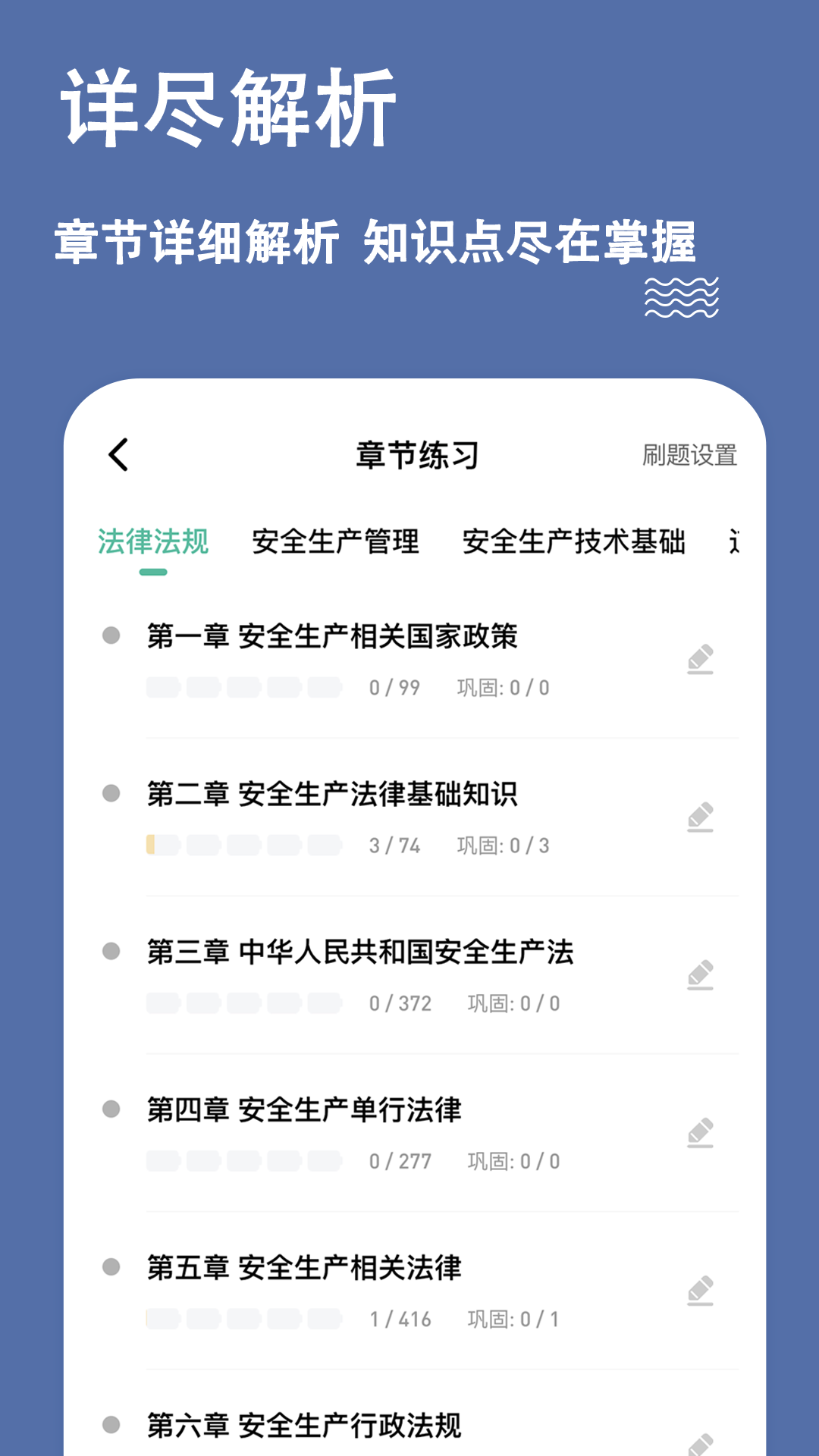Tap the back arrow to leave 章节练习
The width and height of the screenshot is (819, 1456).
pyautogui.click(x=118, y=453)
